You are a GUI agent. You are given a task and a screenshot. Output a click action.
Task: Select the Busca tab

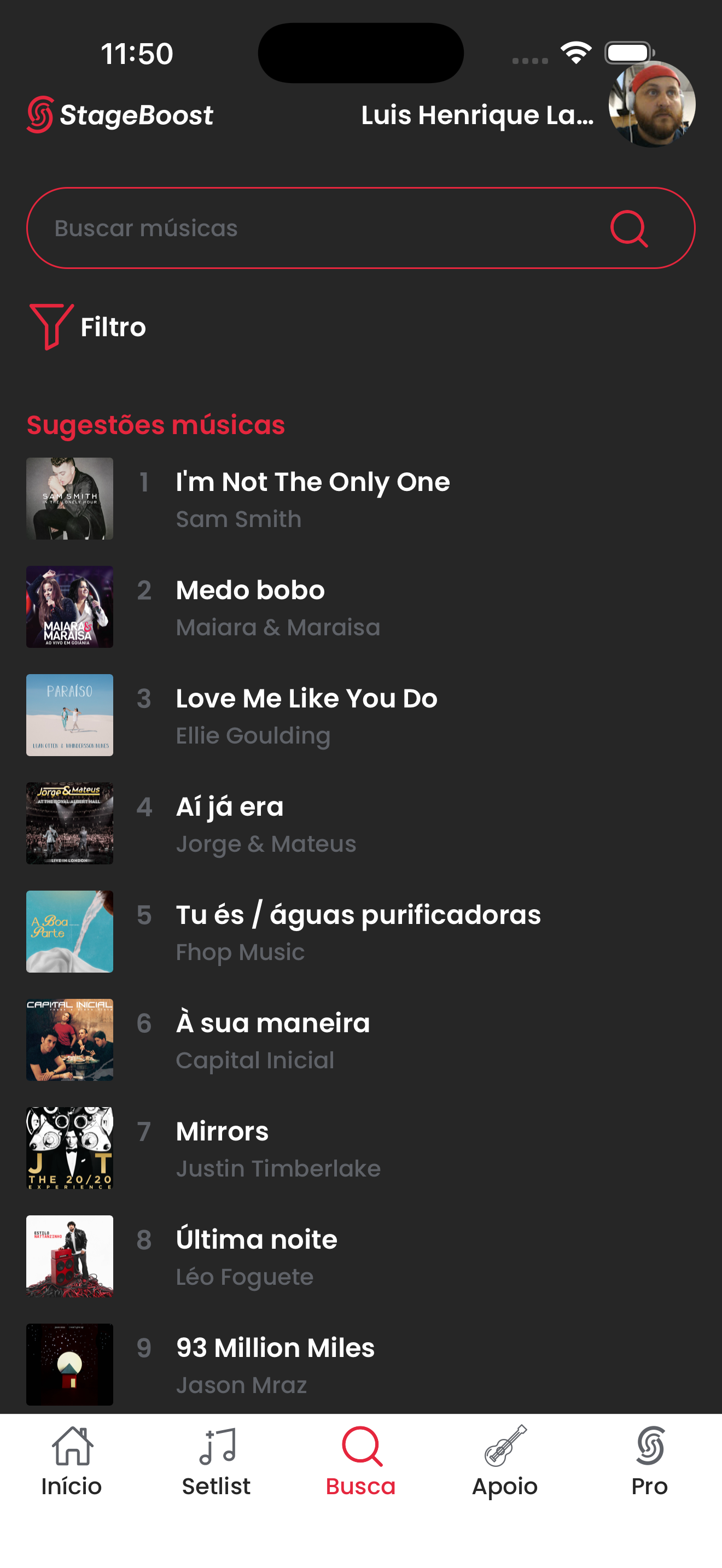click(361, 1462)
